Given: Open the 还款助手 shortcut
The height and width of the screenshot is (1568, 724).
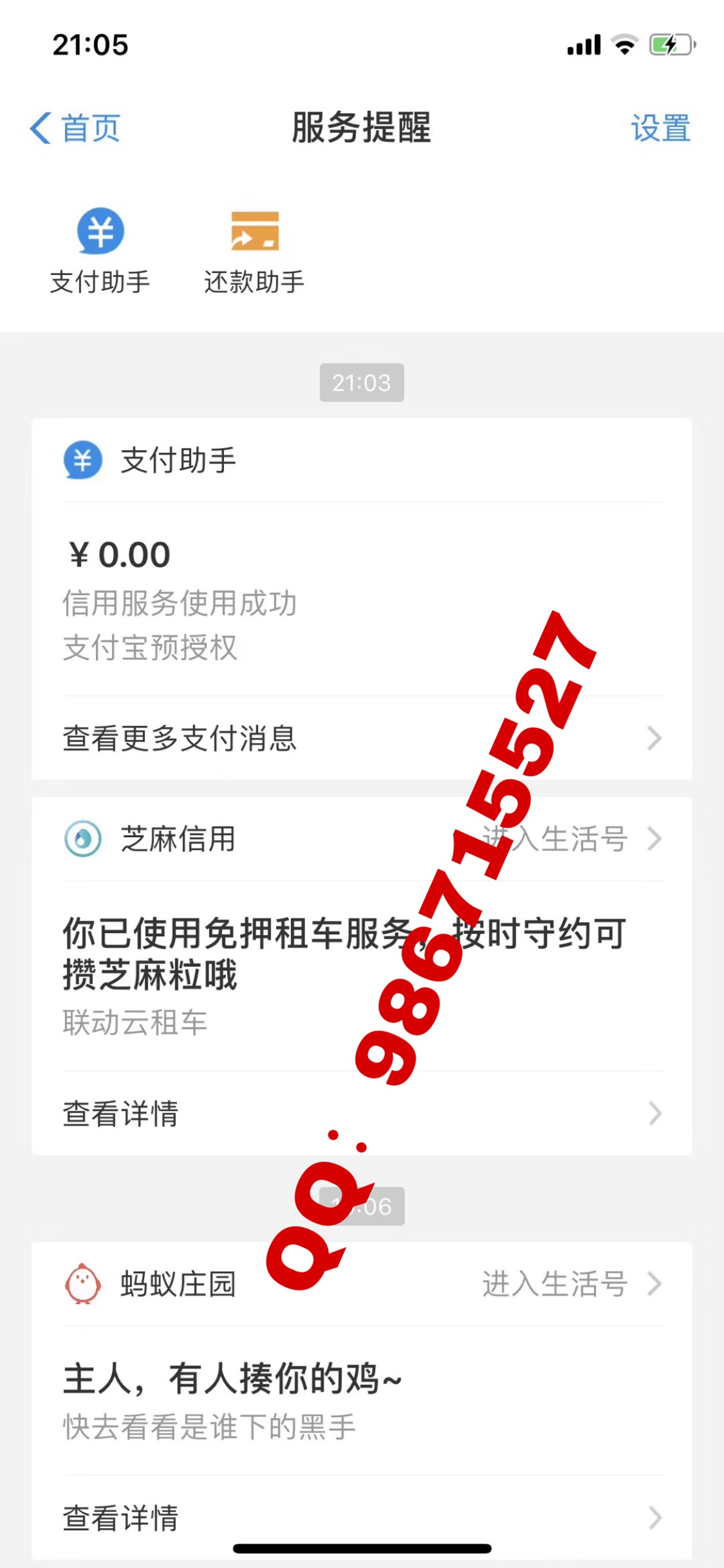Looking at the screenshot, I should tap(254, 232).
